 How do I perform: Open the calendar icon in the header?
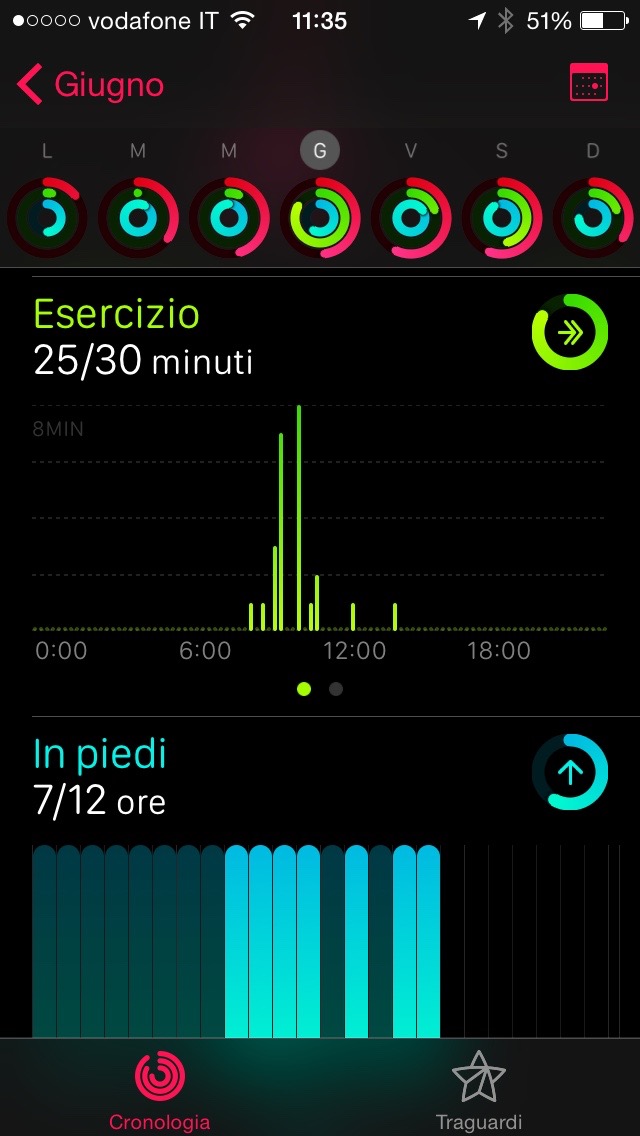point(589,84)
